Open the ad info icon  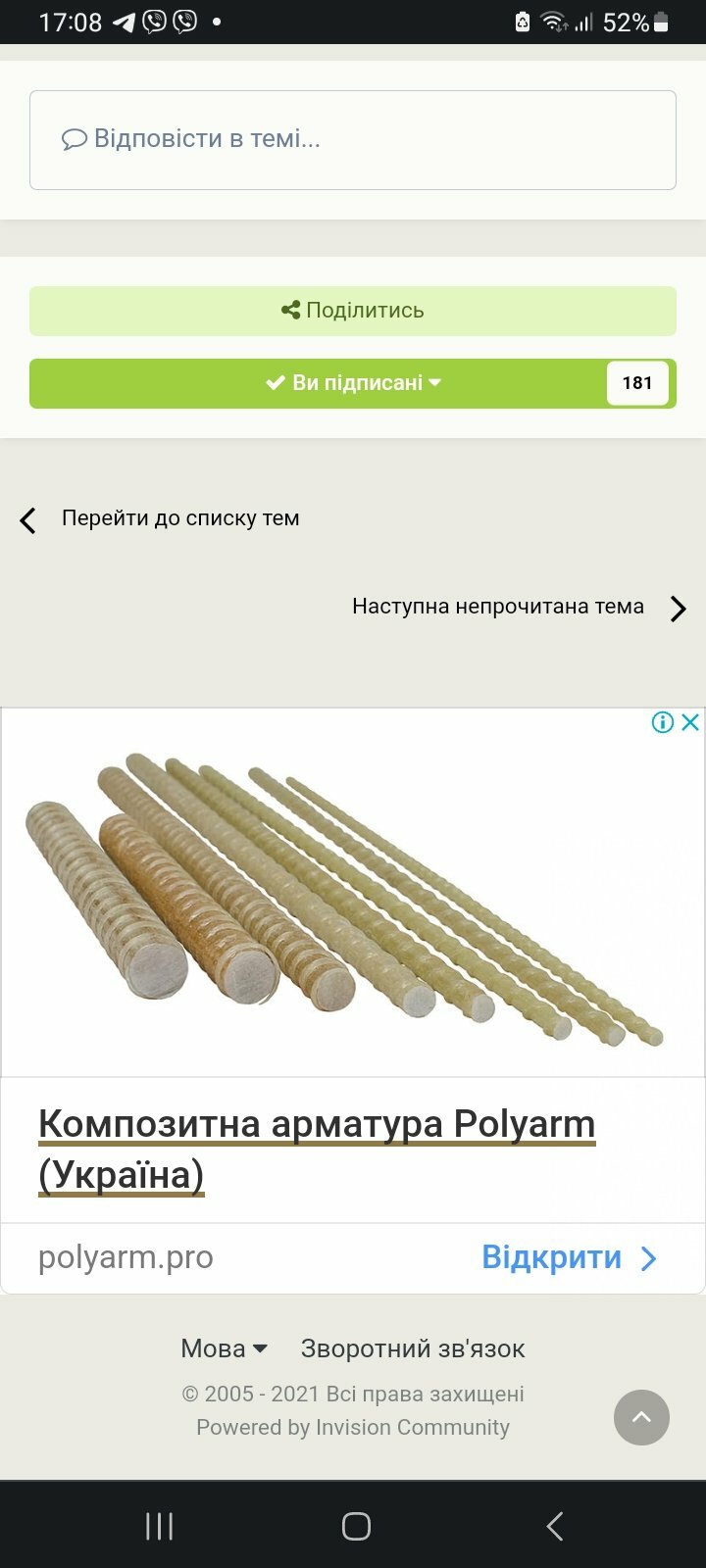pyautogui.click(x=663, y=722)
